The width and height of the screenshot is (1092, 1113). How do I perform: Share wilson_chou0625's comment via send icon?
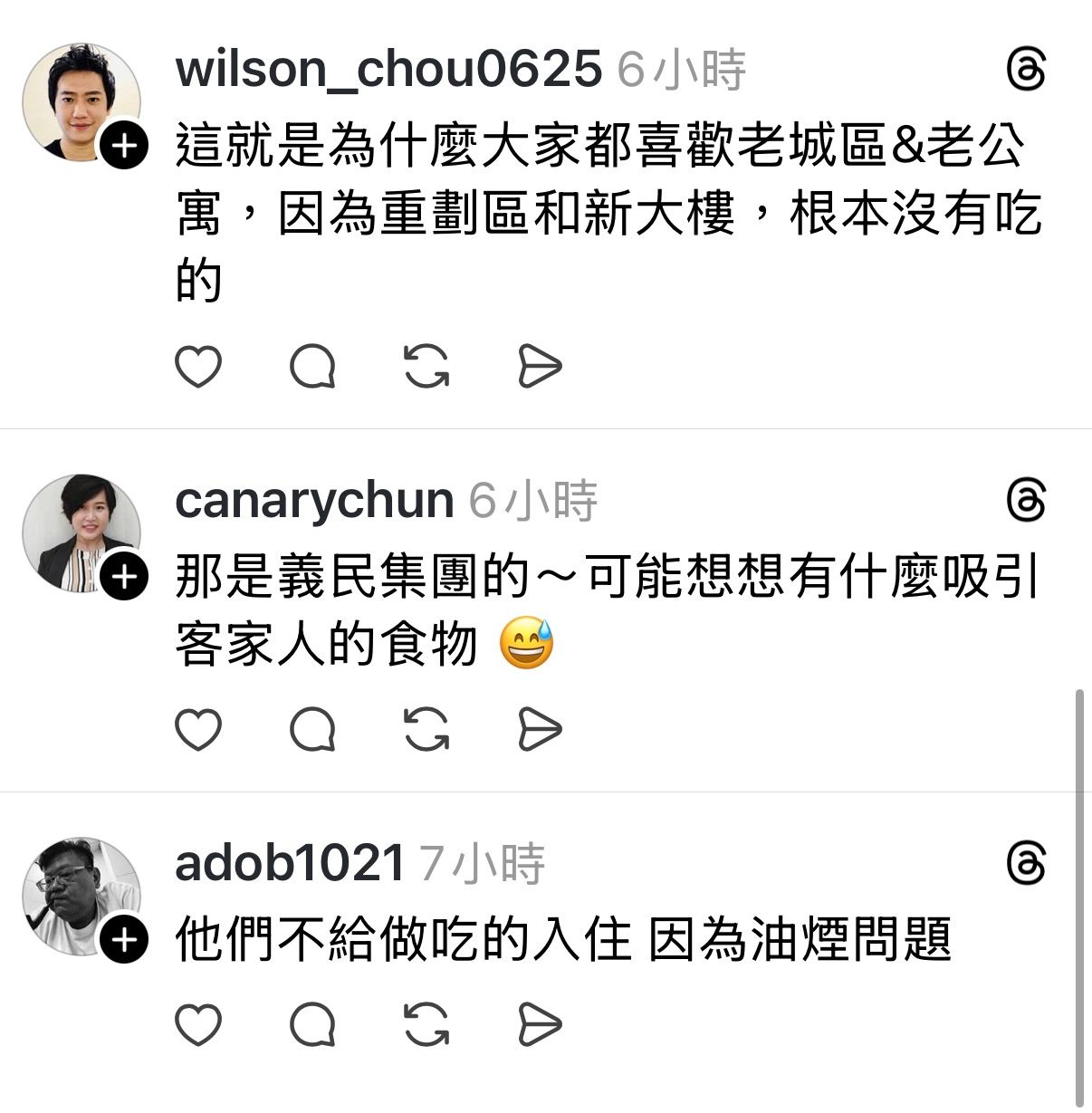pyautogui.click(x=541, y=367)
